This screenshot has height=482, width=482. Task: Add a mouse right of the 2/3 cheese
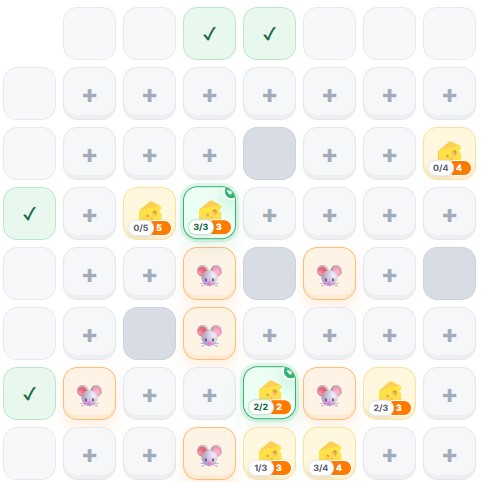[449, 393]
